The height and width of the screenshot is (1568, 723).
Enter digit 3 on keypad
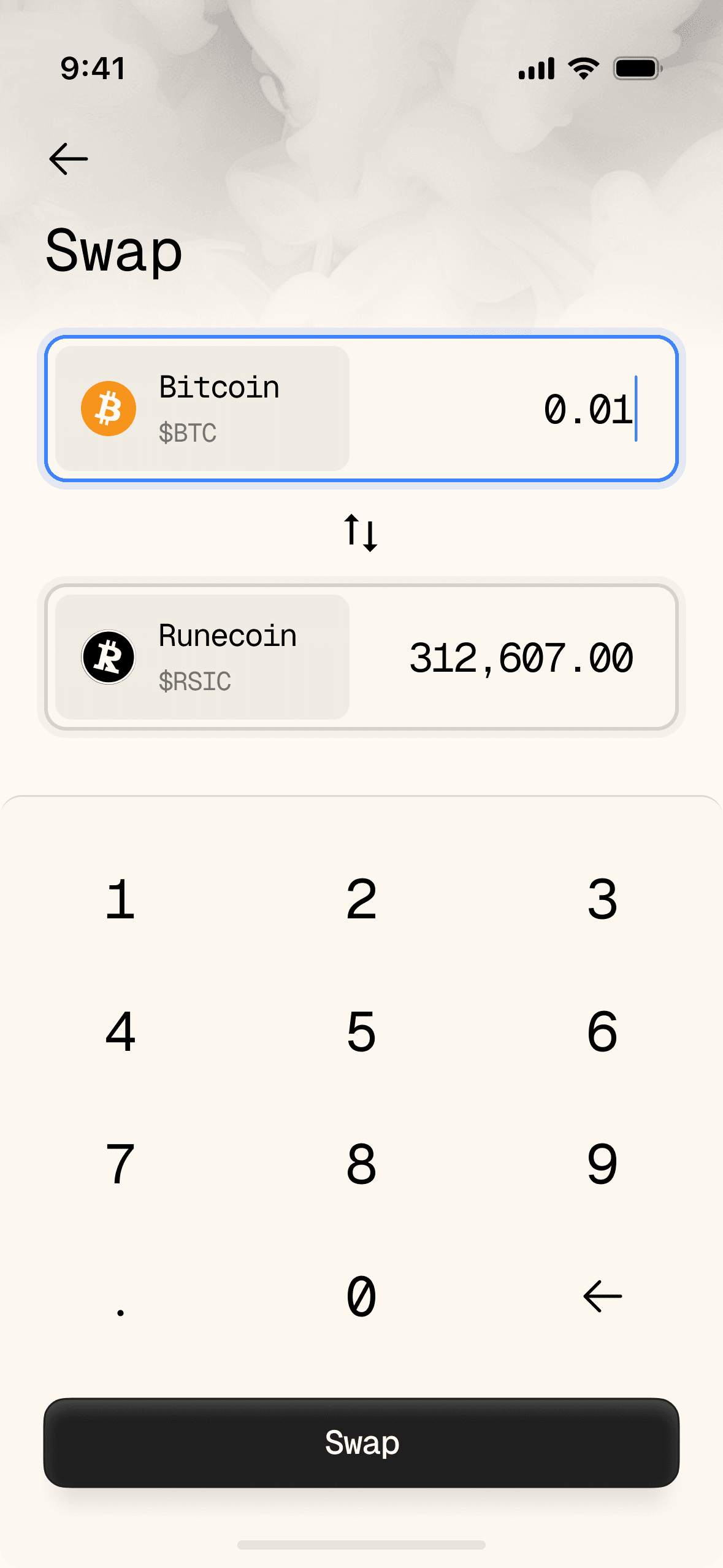pos(602,899)
